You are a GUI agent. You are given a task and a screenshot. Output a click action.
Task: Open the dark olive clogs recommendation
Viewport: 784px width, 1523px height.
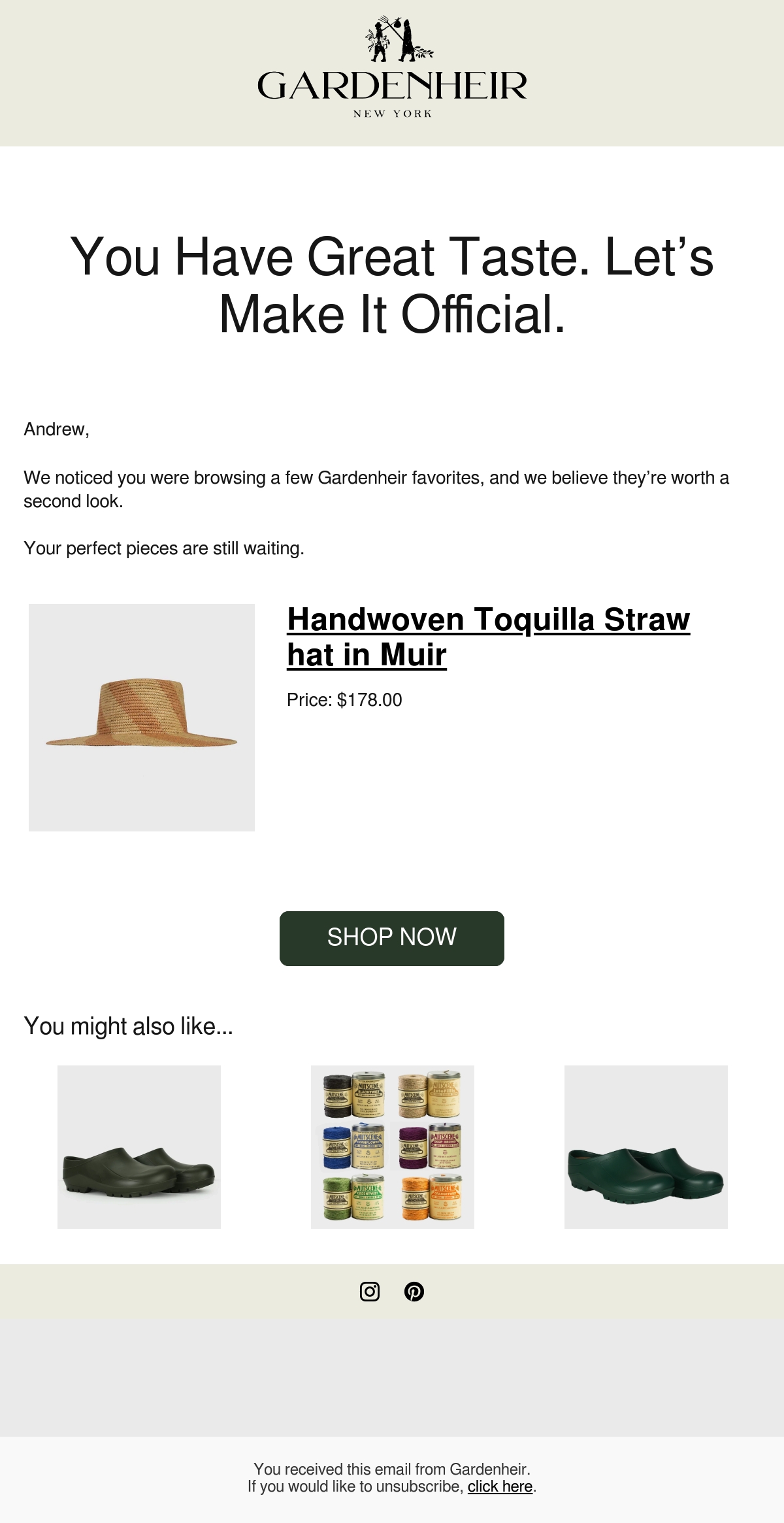click(x=139, y=1146)
